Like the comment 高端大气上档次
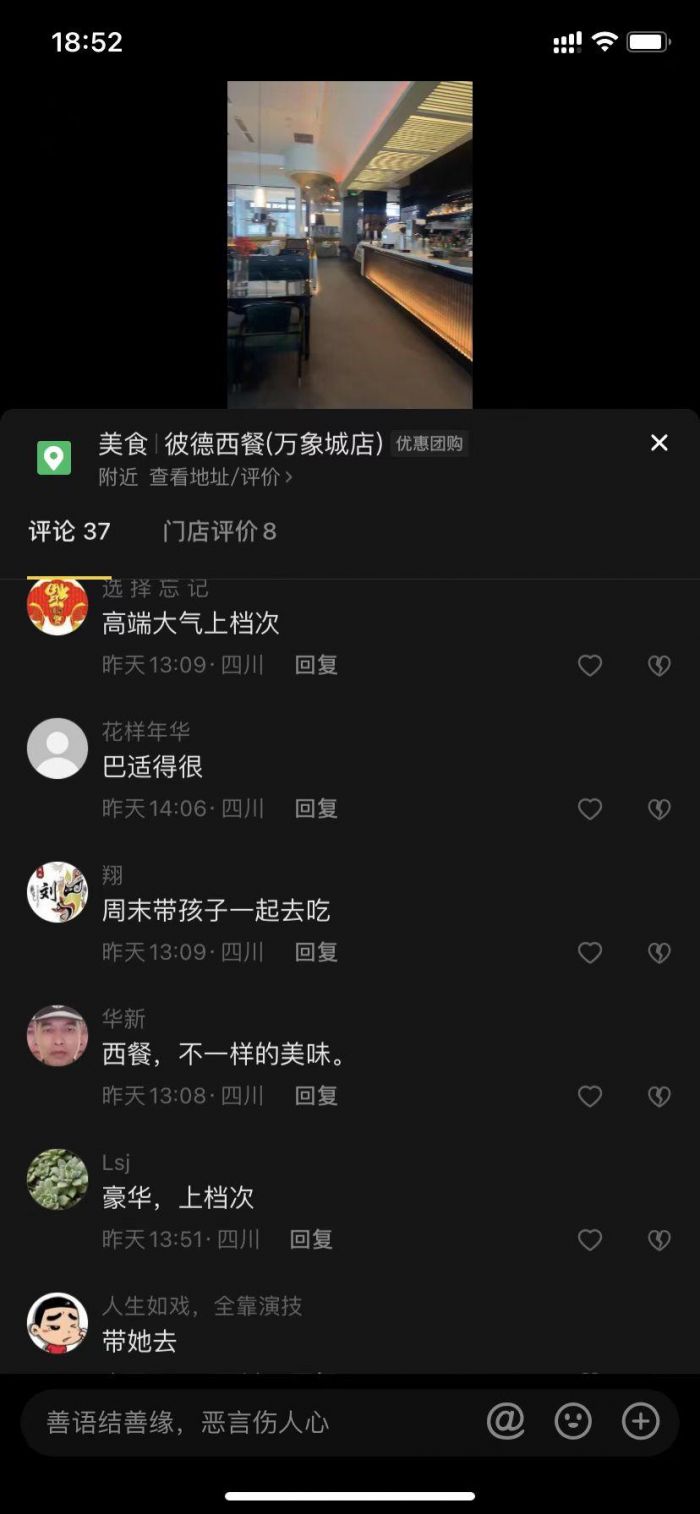Image resolution: width=700 pixels, height=1514 pixels. (590, 665)
